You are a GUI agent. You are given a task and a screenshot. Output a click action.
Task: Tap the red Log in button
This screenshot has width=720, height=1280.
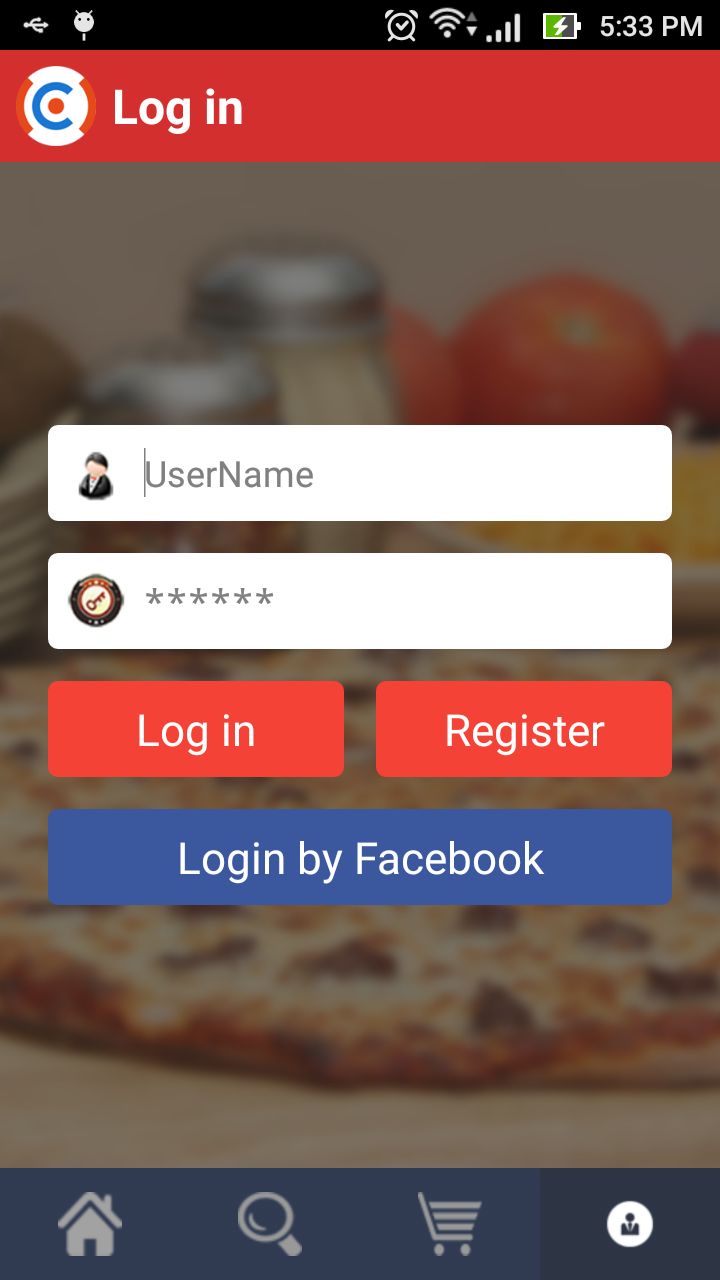pos(196,730)
